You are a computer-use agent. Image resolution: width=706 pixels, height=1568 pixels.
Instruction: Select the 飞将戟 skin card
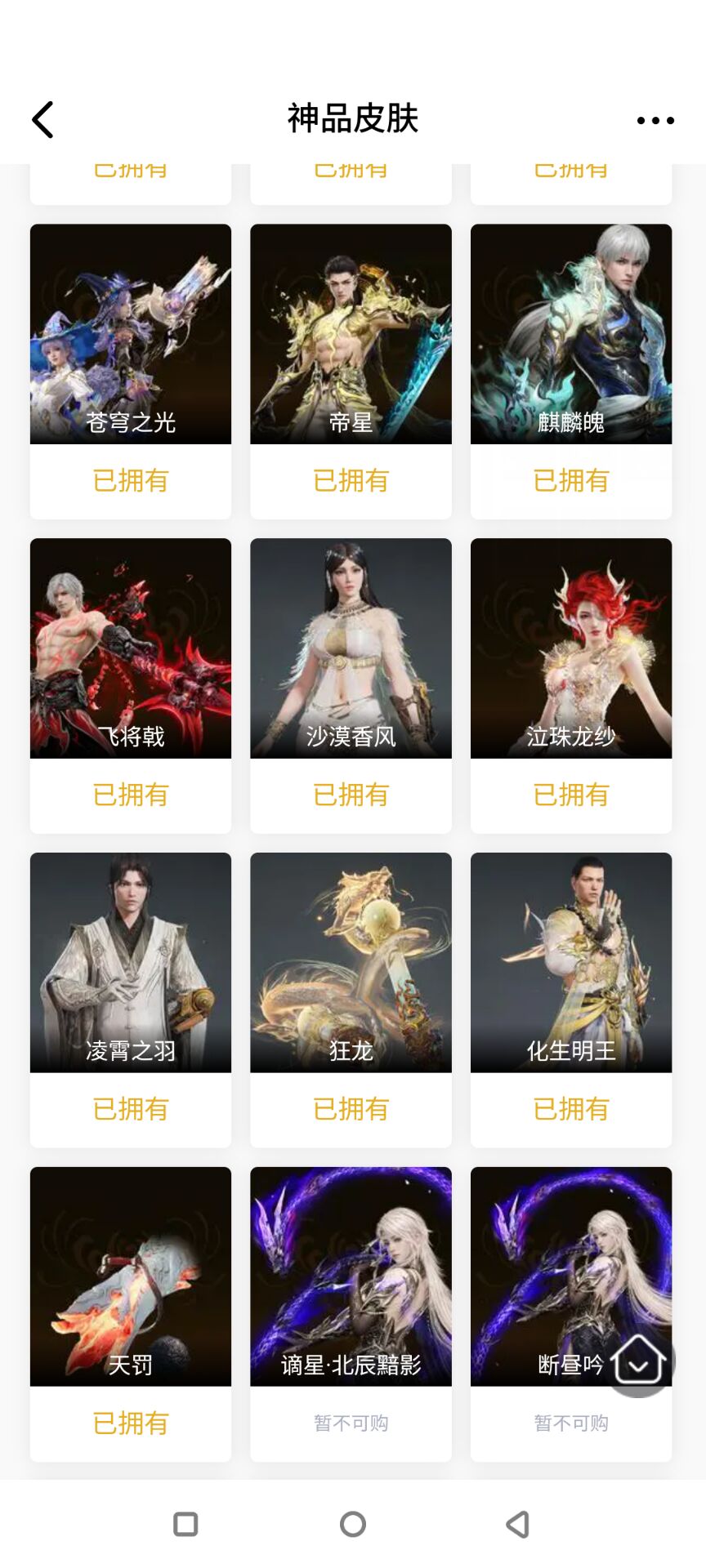[131, 648]
